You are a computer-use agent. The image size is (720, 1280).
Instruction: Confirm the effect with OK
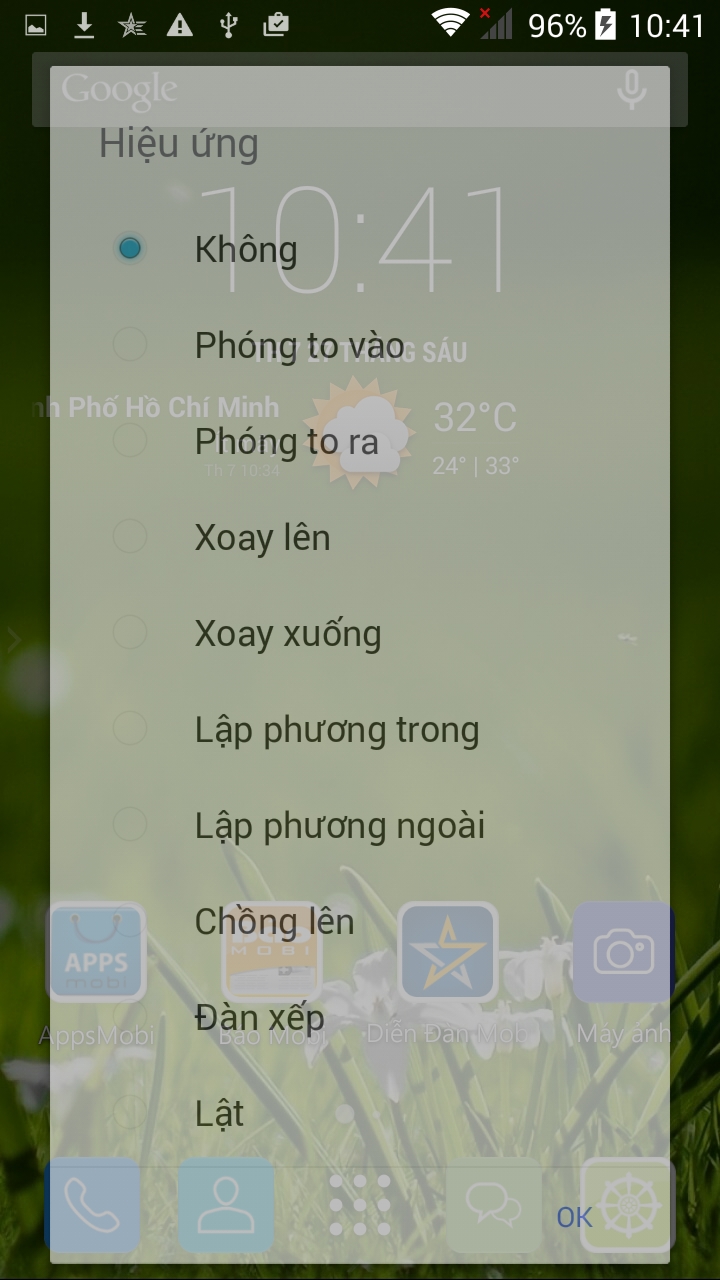click(573, 1217)
